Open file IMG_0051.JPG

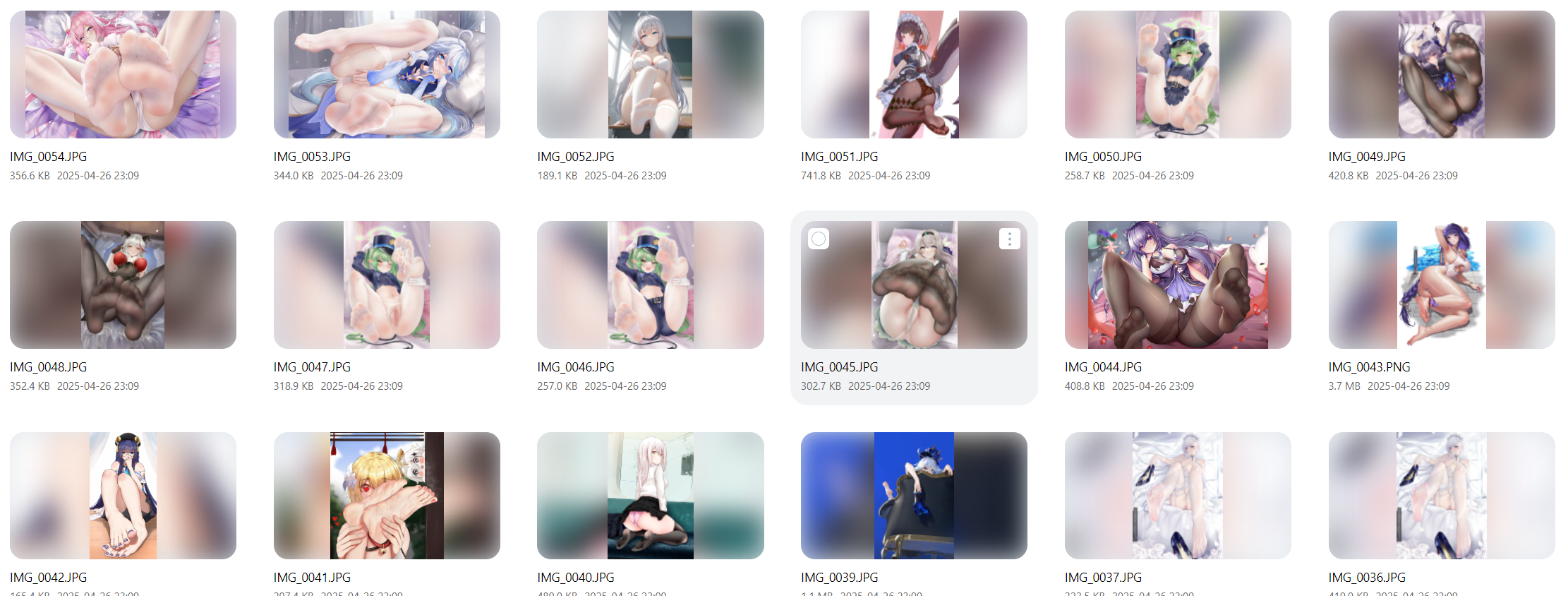point(914,74)
